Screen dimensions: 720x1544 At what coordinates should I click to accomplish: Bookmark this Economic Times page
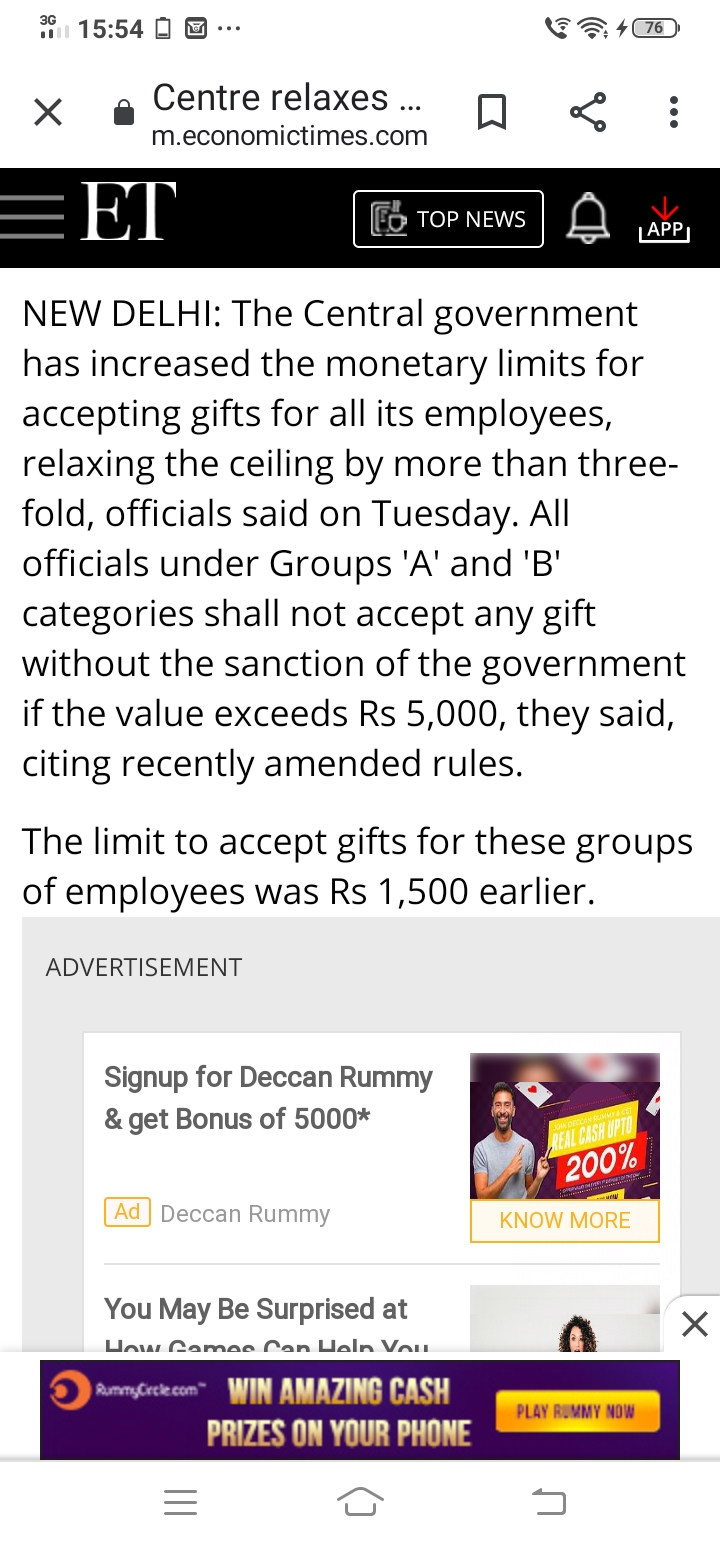tap(491, 113)
